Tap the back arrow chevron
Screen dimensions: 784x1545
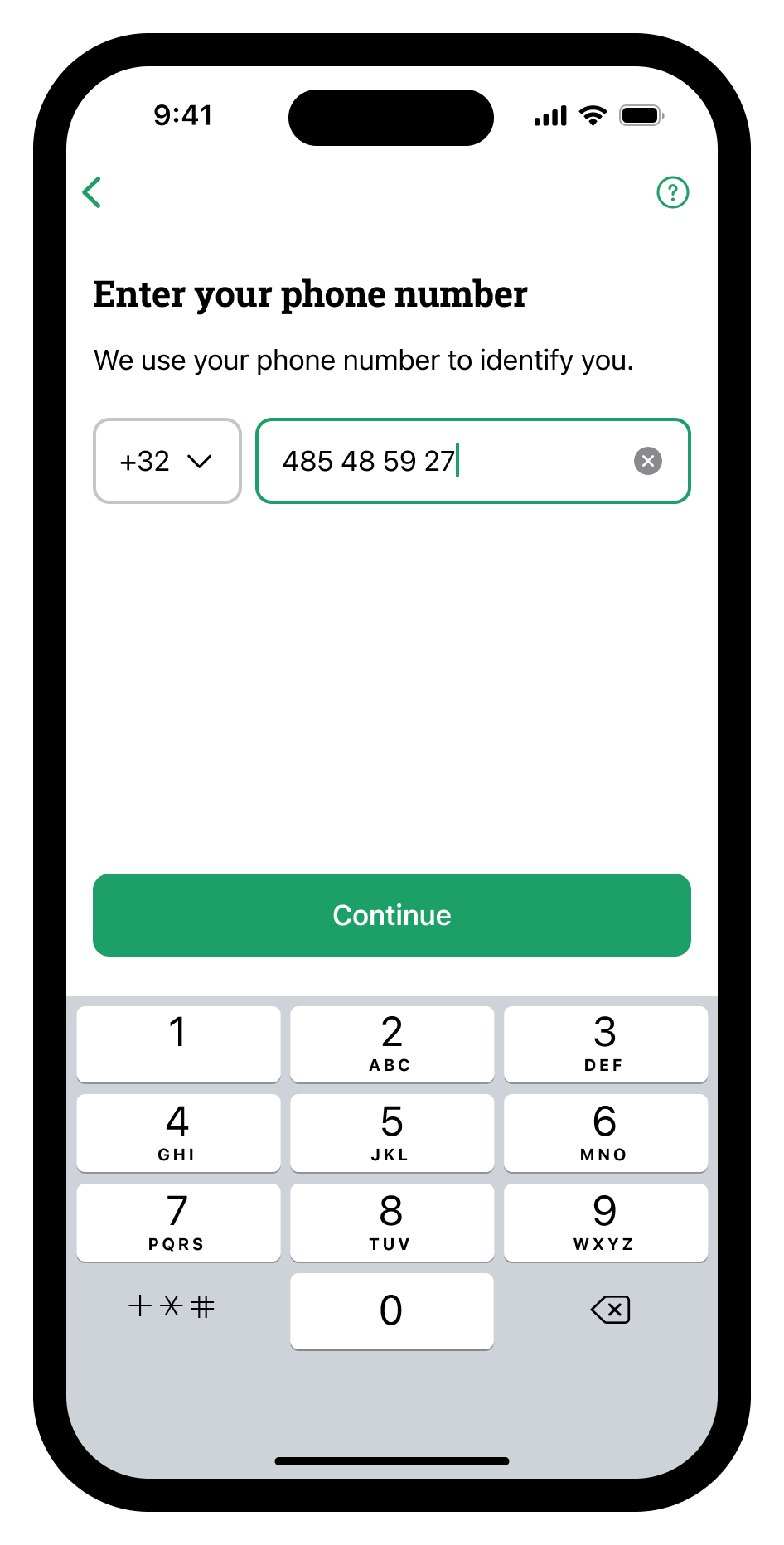(x=92, y=192)
